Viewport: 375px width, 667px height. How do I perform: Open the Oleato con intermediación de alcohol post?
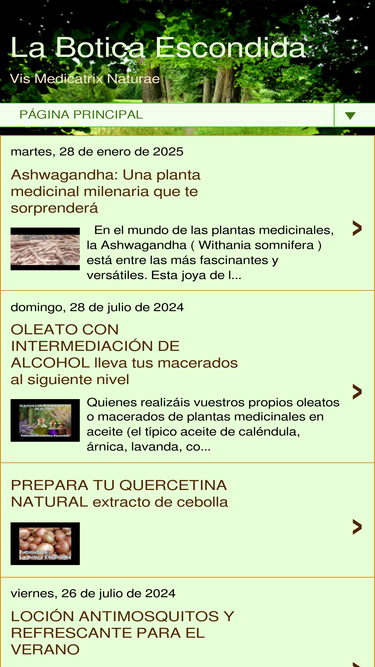click(x=124, y=354)
